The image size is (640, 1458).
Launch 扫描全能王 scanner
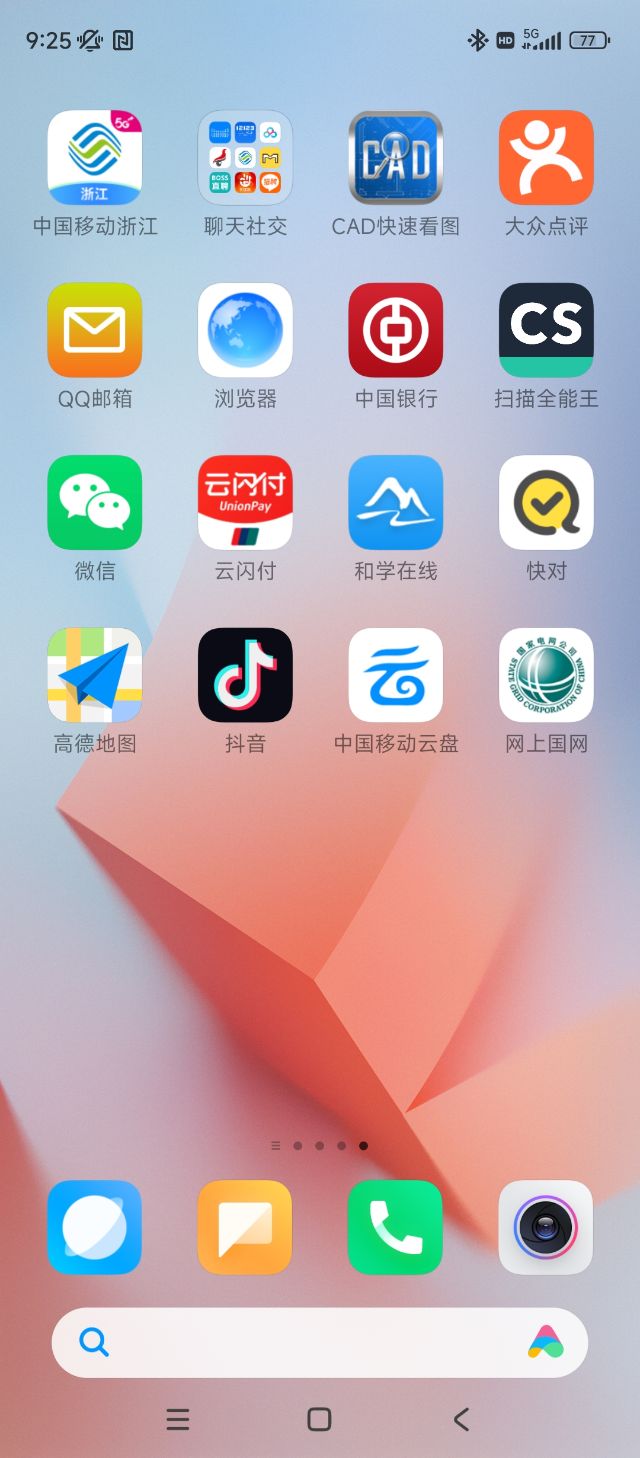(546, 330)
